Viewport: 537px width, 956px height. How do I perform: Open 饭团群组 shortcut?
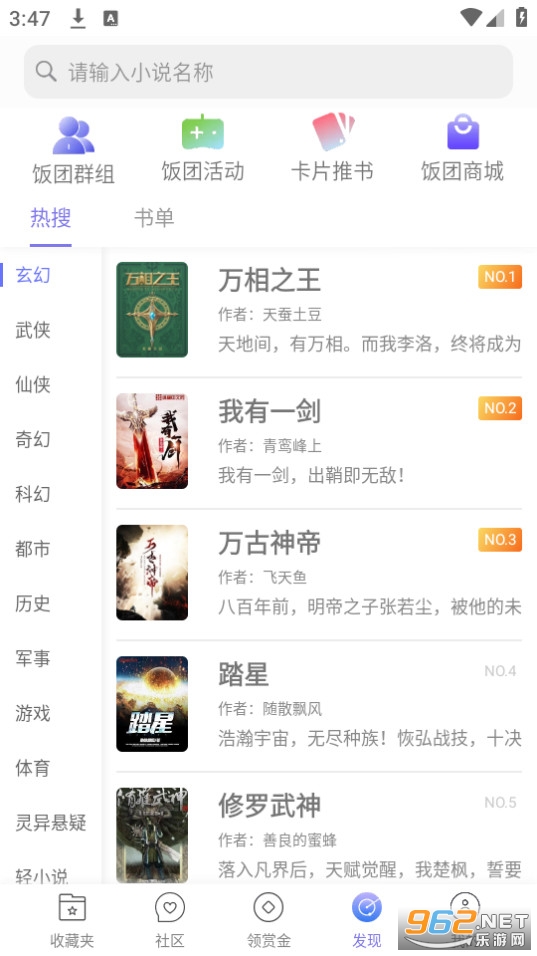[x=73, y=150]
